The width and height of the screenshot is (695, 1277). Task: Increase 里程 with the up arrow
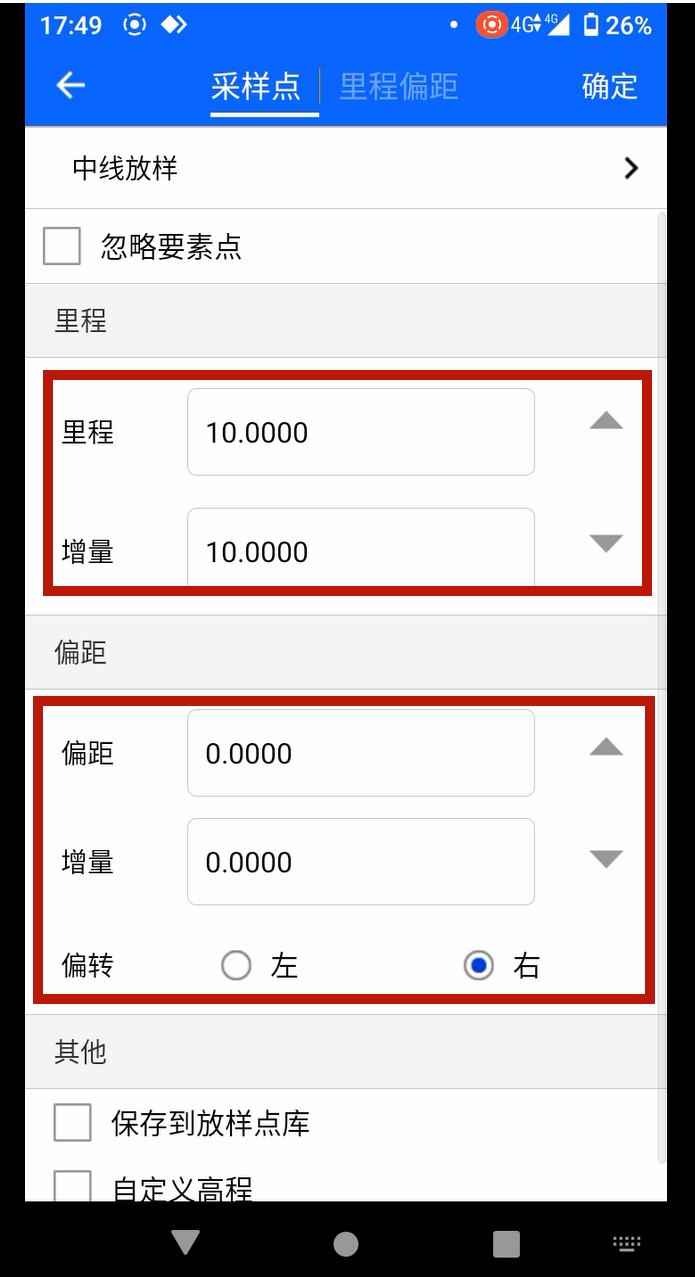(606, 421)
